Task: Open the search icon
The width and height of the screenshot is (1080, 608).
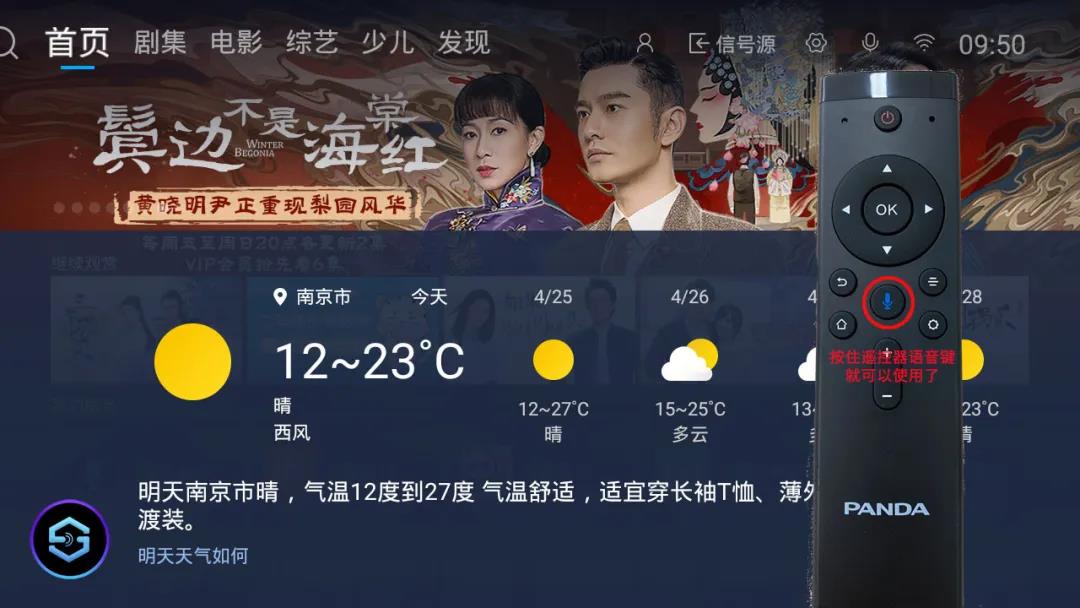Action: click(8, 45)
